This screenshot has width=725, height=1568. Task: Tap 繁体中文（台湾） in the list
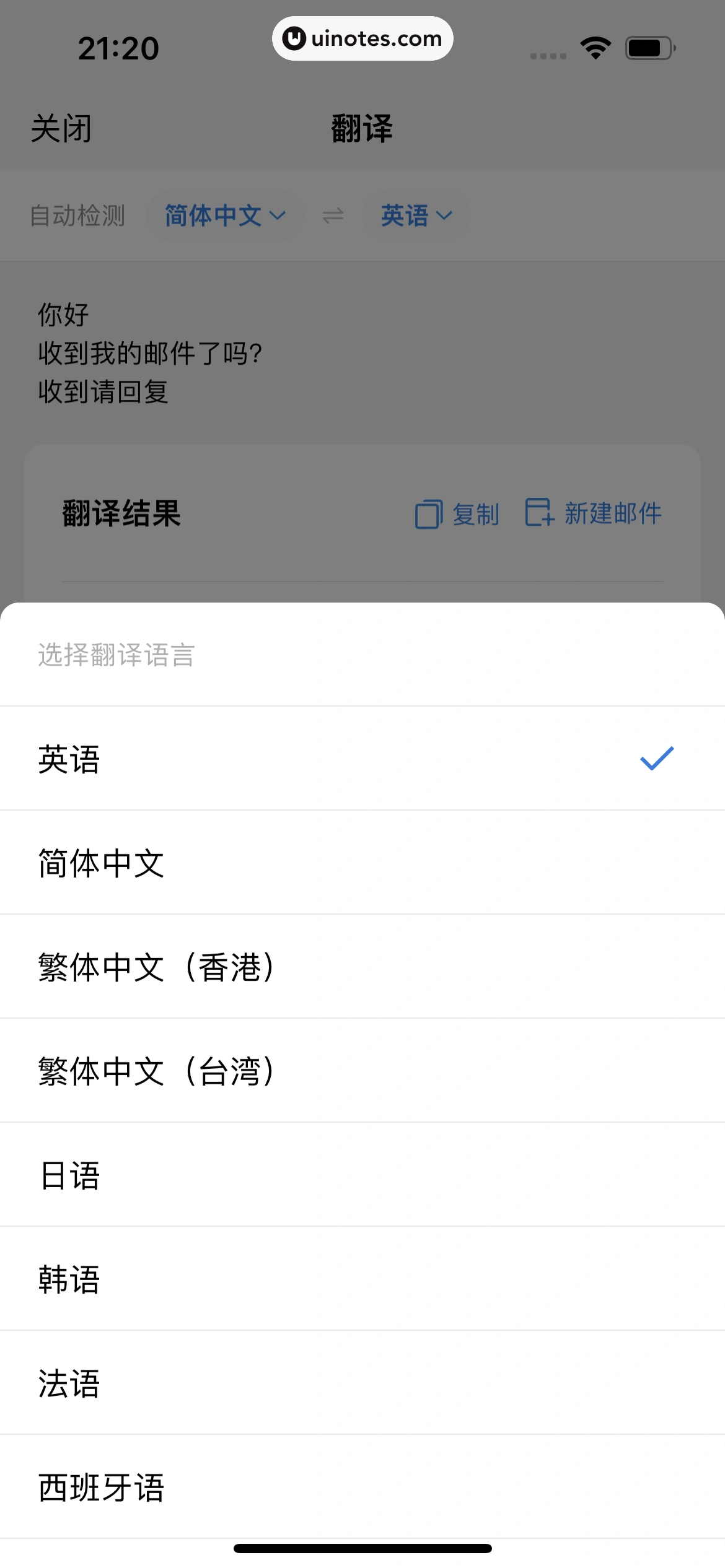point(155,1070)
